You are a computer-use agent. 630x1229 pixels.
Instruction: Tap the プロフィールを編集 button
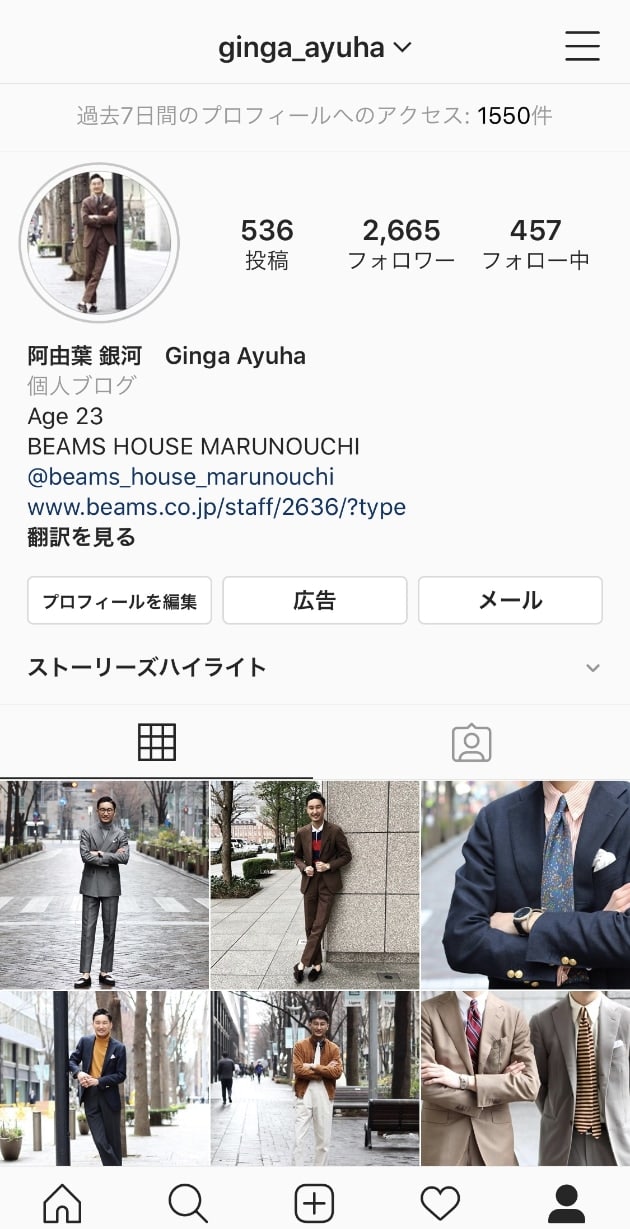[x=119, y=600]
